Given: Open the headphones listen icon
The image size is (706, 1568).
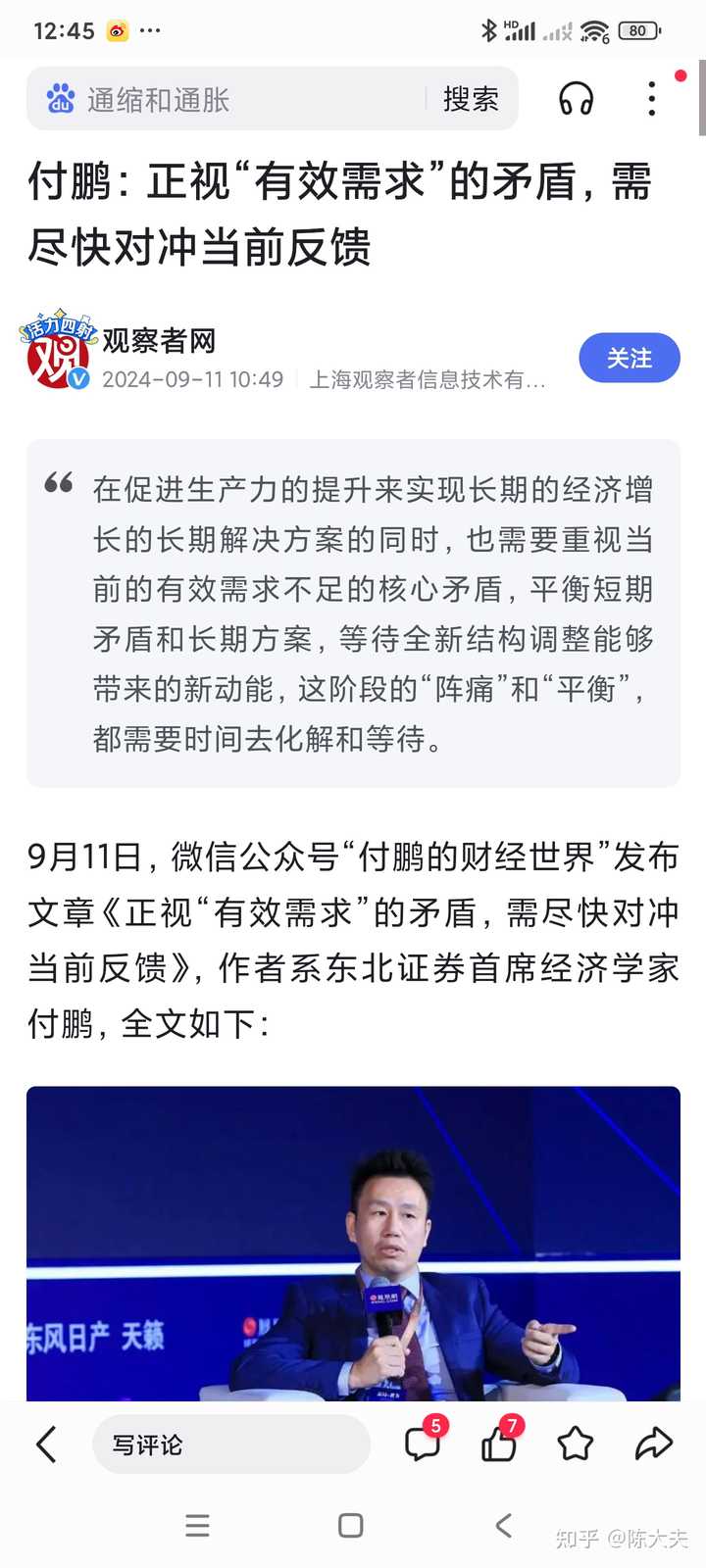Looking at the screenshot, I should click(576, 99).
